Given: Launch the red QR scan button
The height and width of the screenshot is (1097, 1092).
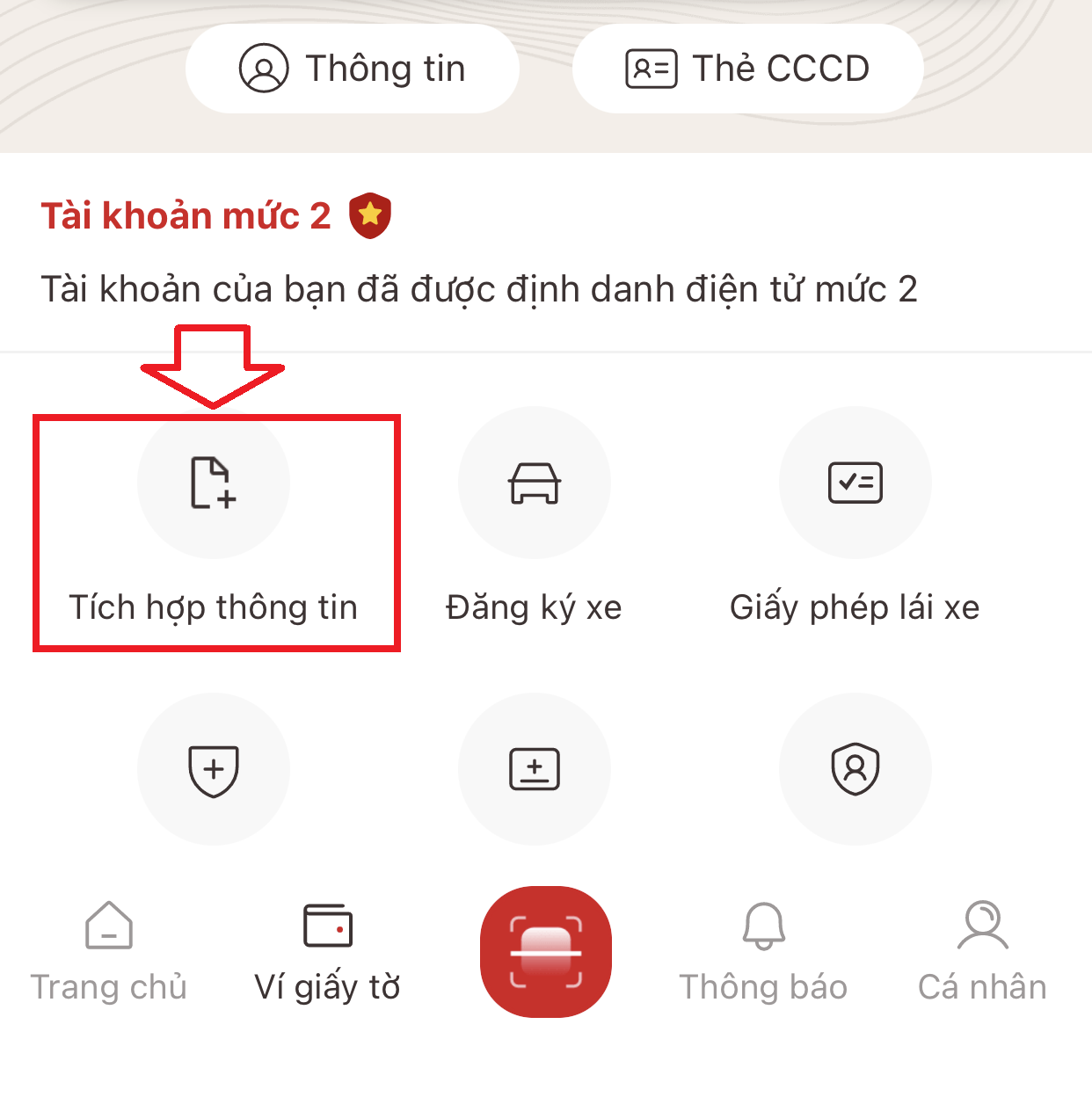Looking at the screenshot, I should [x=546, y=952].
